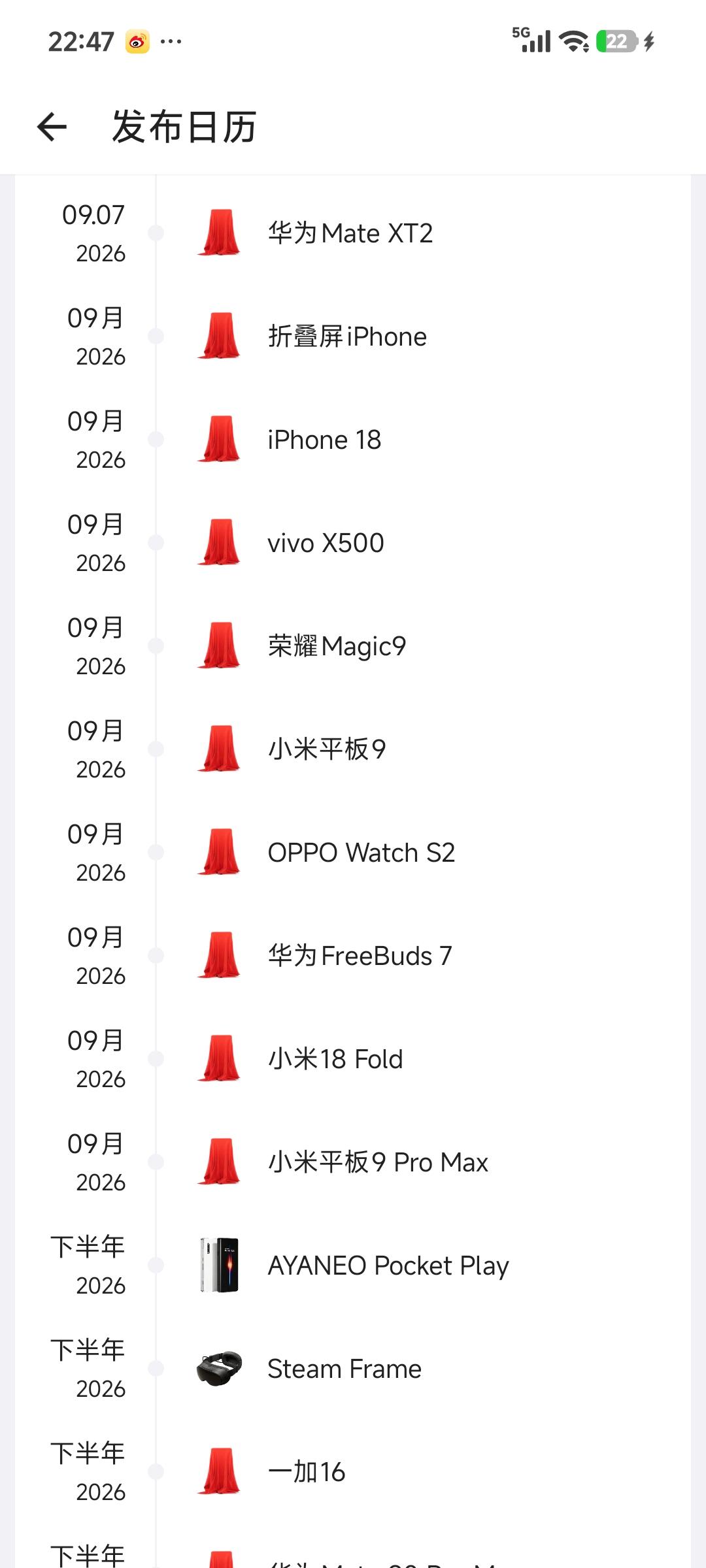Go back using the top-left arrow
706x1568 pixels.
pos(52,127)
